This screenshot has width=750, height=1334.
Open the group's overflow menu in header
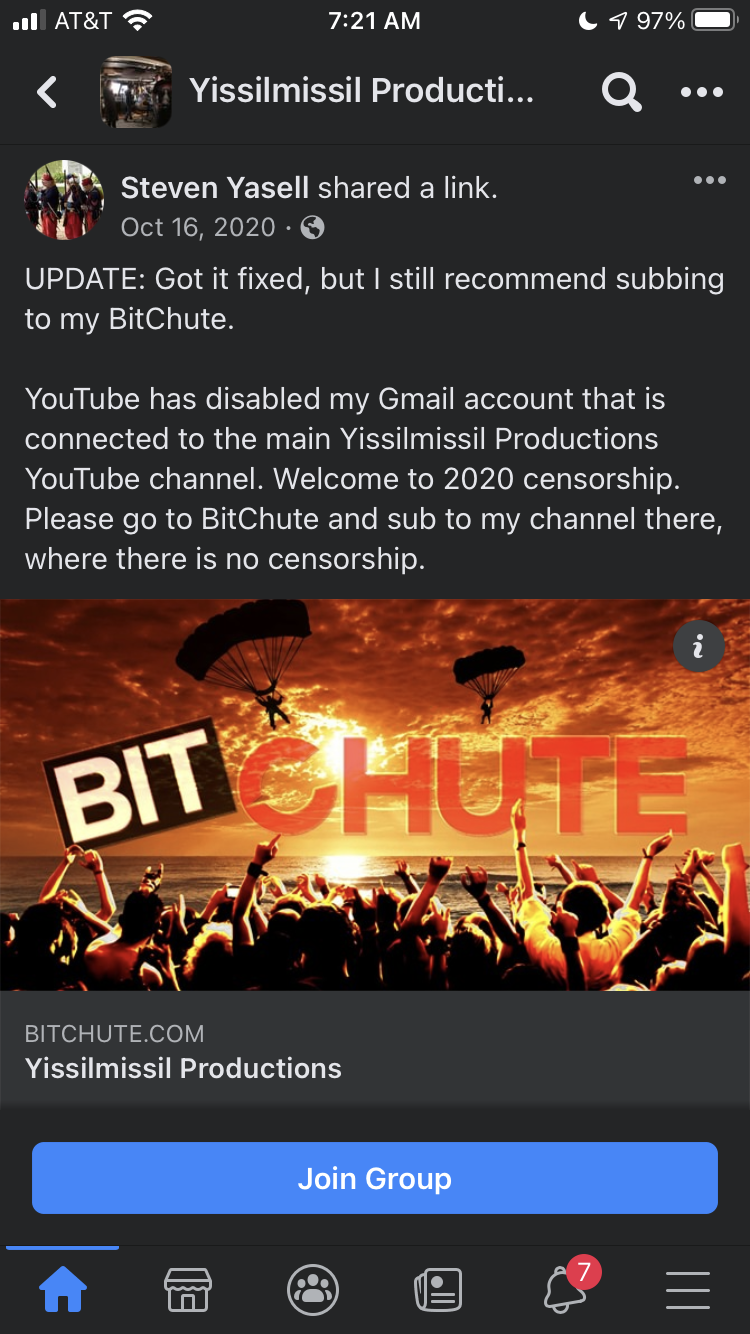tap(702, 92)
